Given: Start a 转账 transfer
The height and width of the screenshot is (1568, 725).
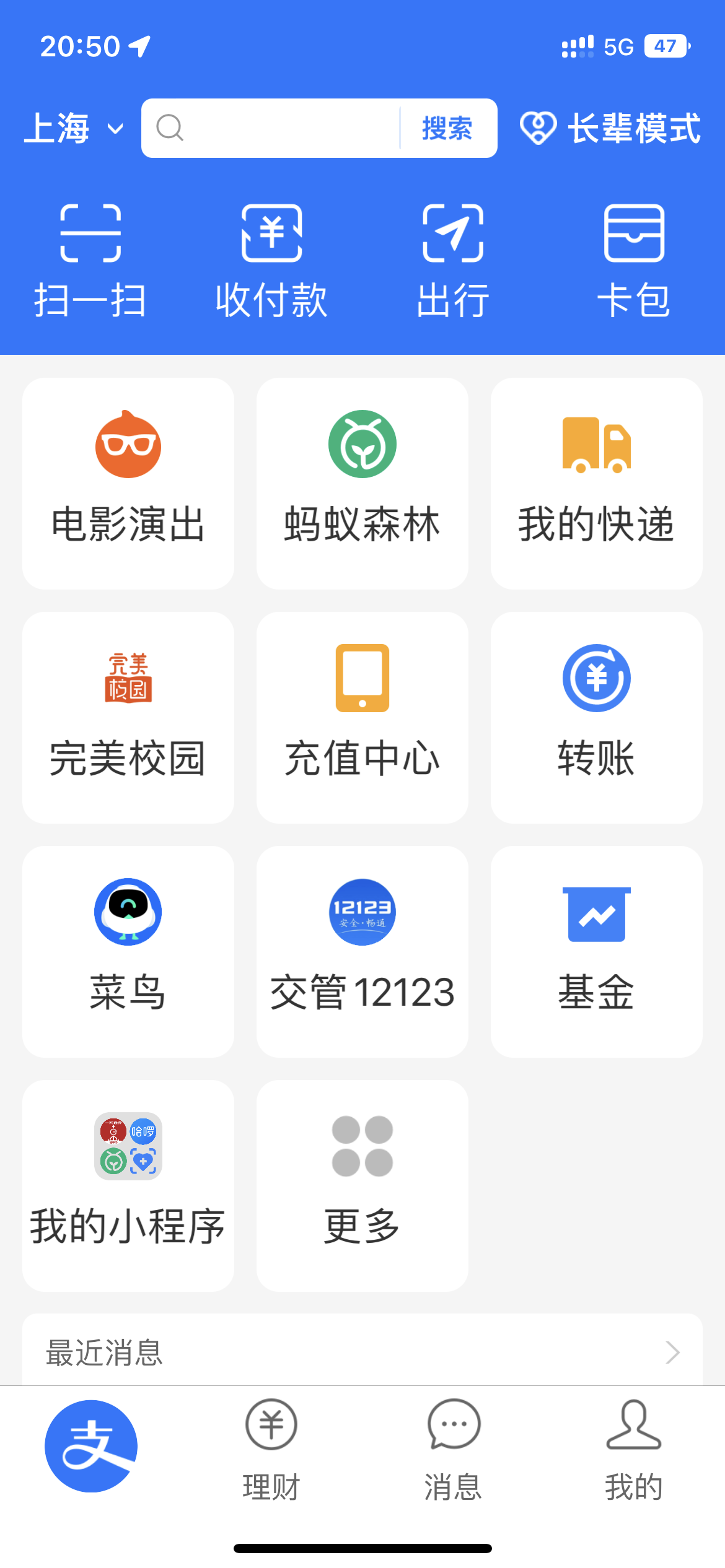Looking at the screenshot, I should pos(596,717).
